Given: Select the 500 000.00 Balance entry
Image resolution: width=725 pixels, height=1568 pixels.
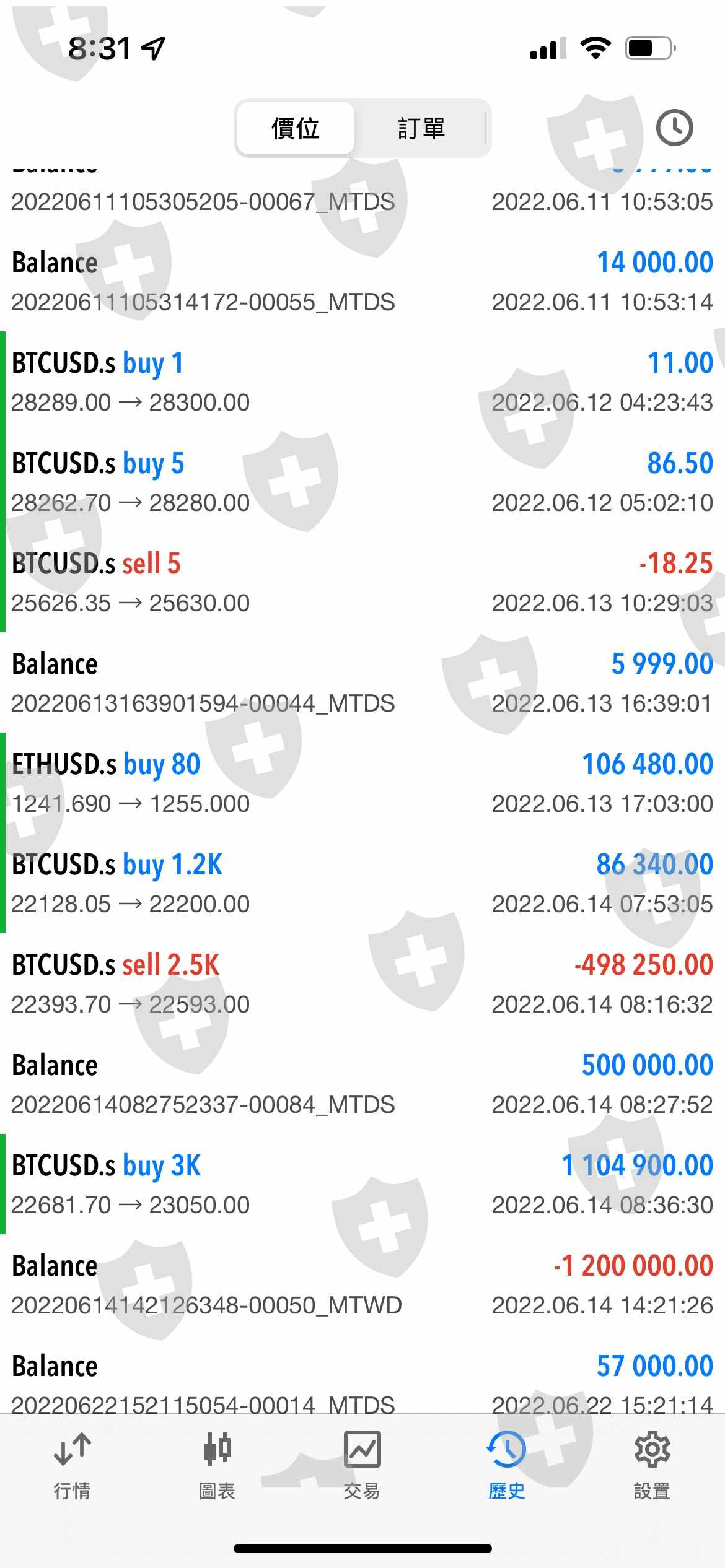Looking at the screenshot, I should click(x=362, y=1084).
